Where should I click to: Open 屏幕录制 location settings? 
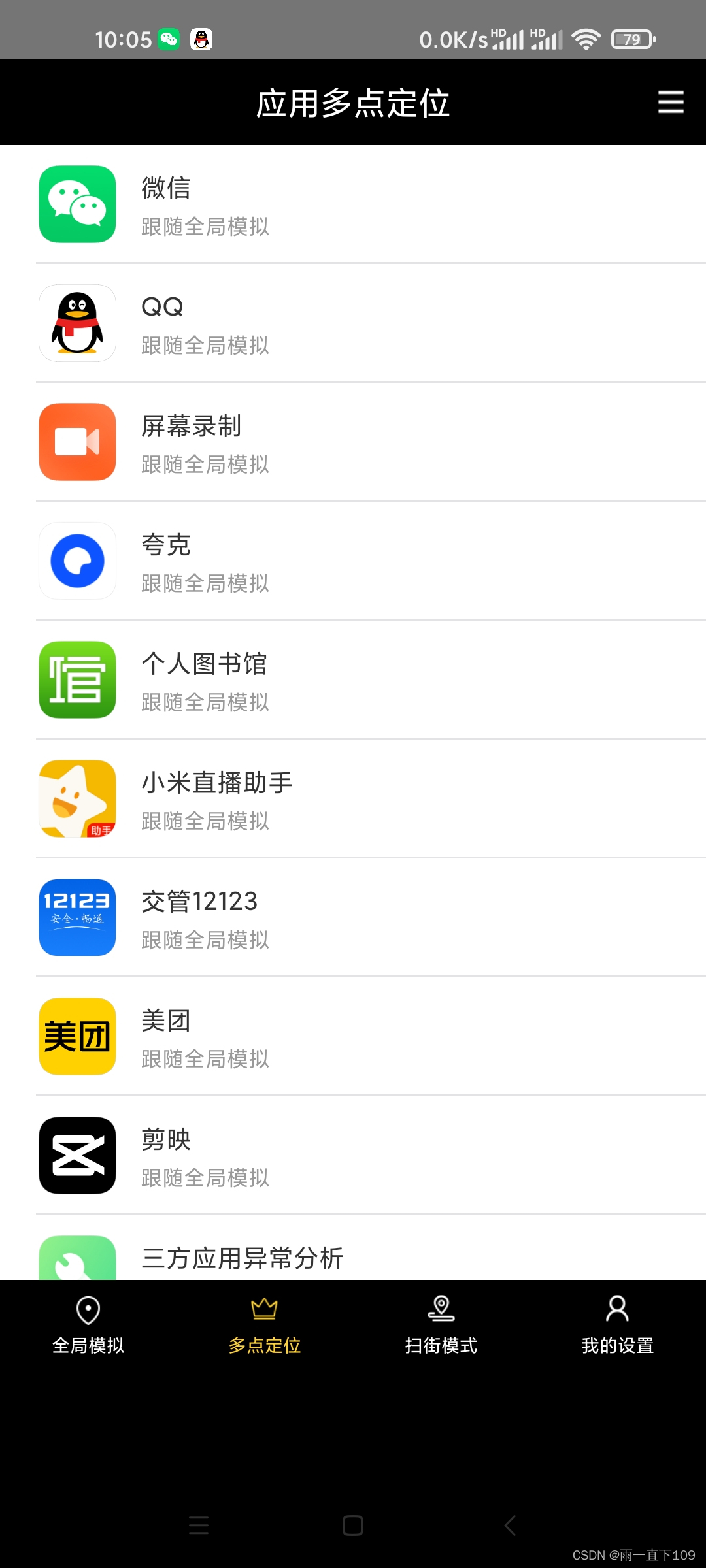click(353, 442)
